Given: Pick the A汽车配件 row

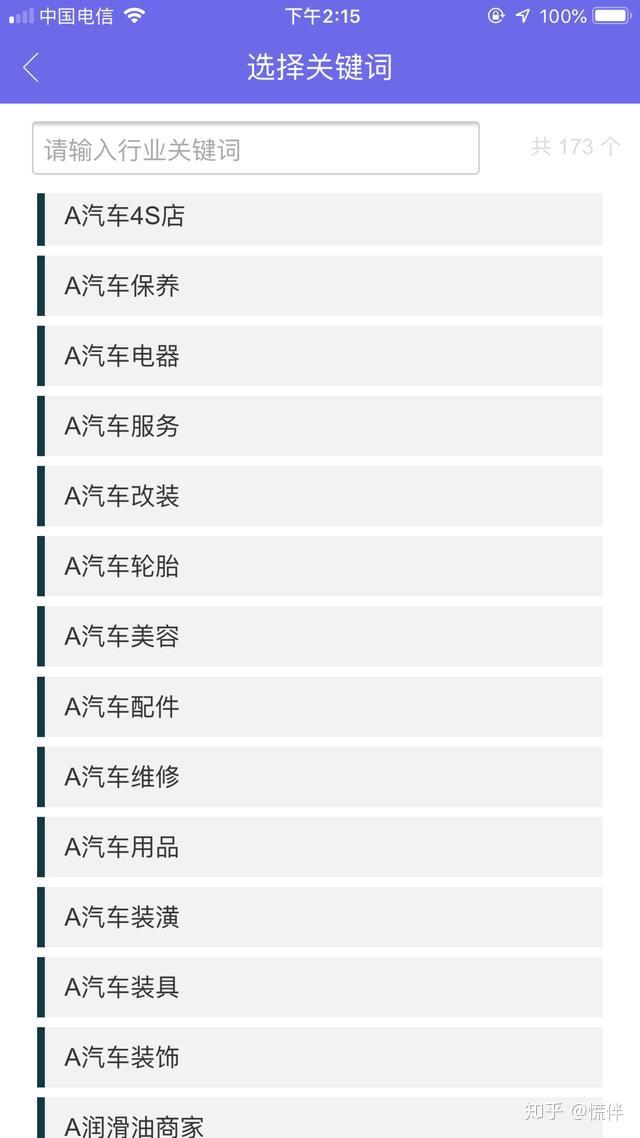Looking at the screenshot, I should 320,707.
